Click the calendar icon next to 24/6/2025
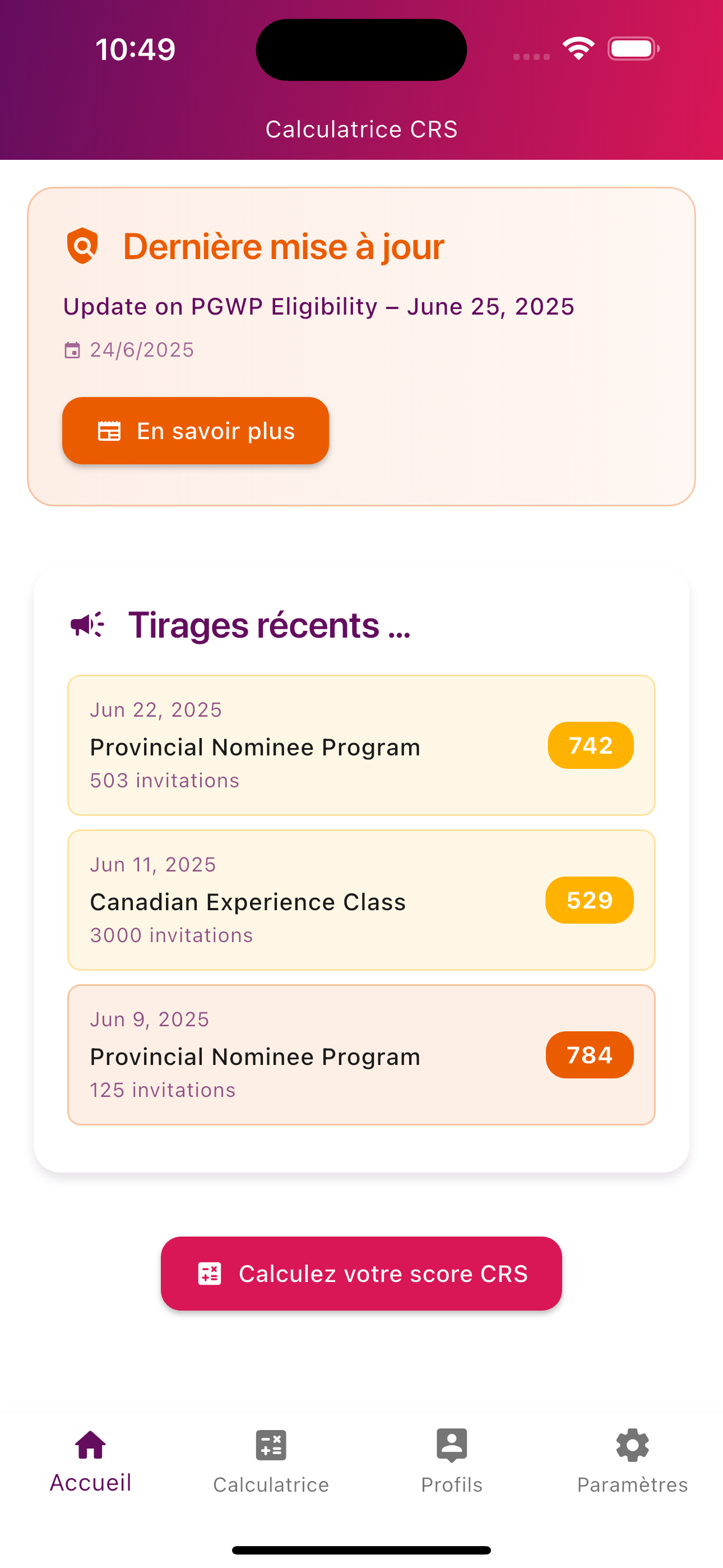This screenshot has height=1568, width=723. tap(72, 349)
